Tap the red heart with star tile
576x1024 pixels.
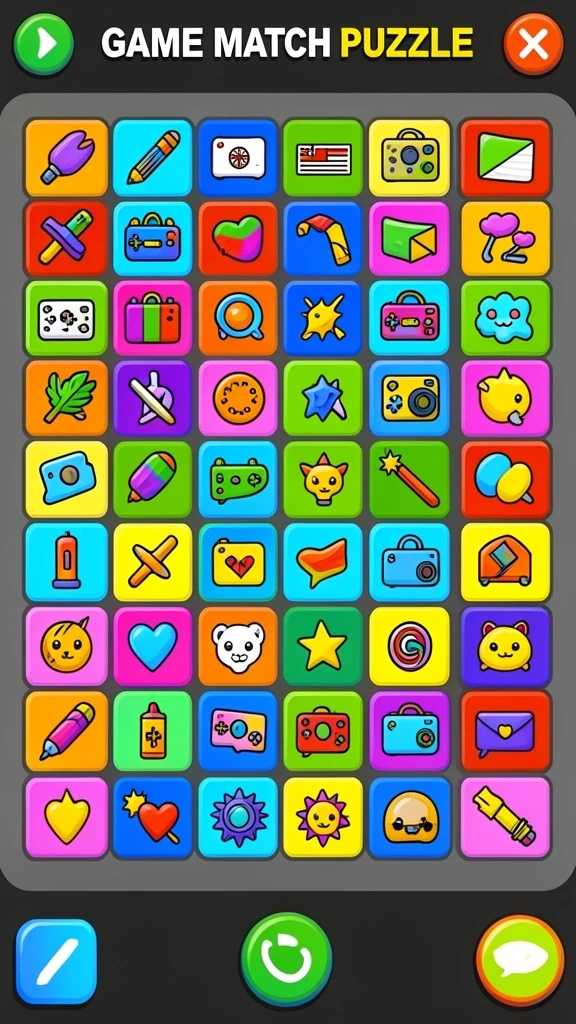tap(153, 817)
